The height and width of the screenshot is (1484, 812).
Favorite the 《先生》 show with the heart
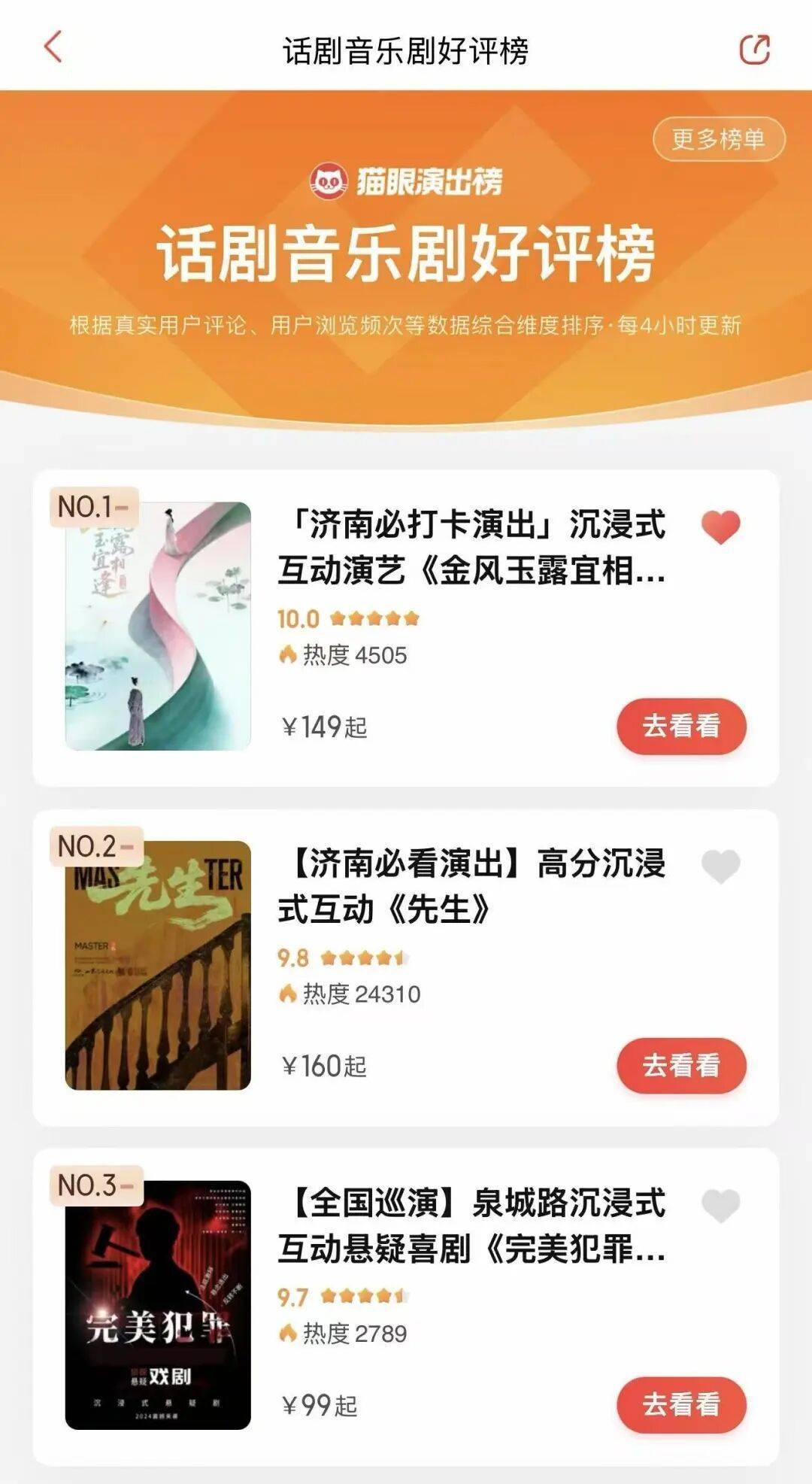tap(720, 866)
